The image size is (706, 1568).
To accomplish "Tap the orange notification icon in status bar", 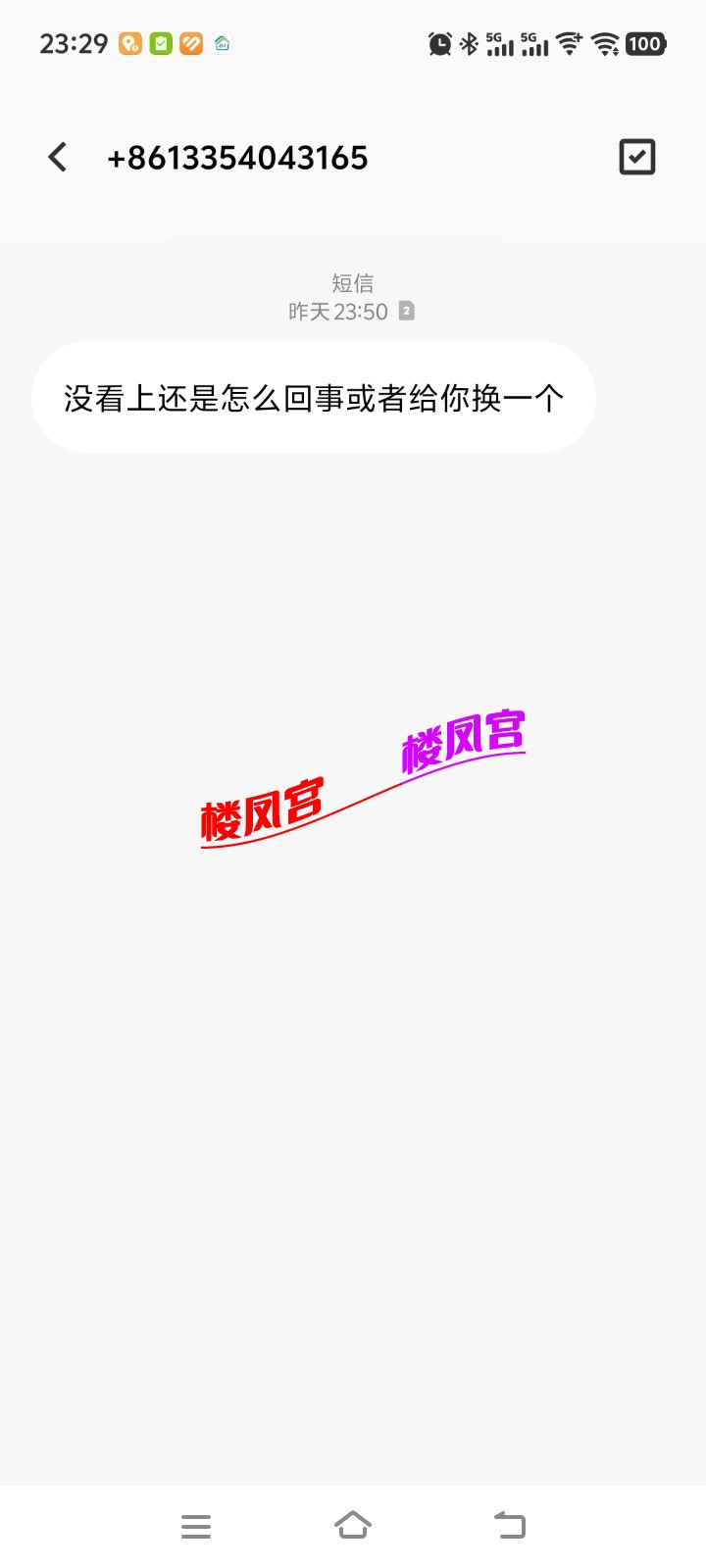I will click(x=192, y=43).
